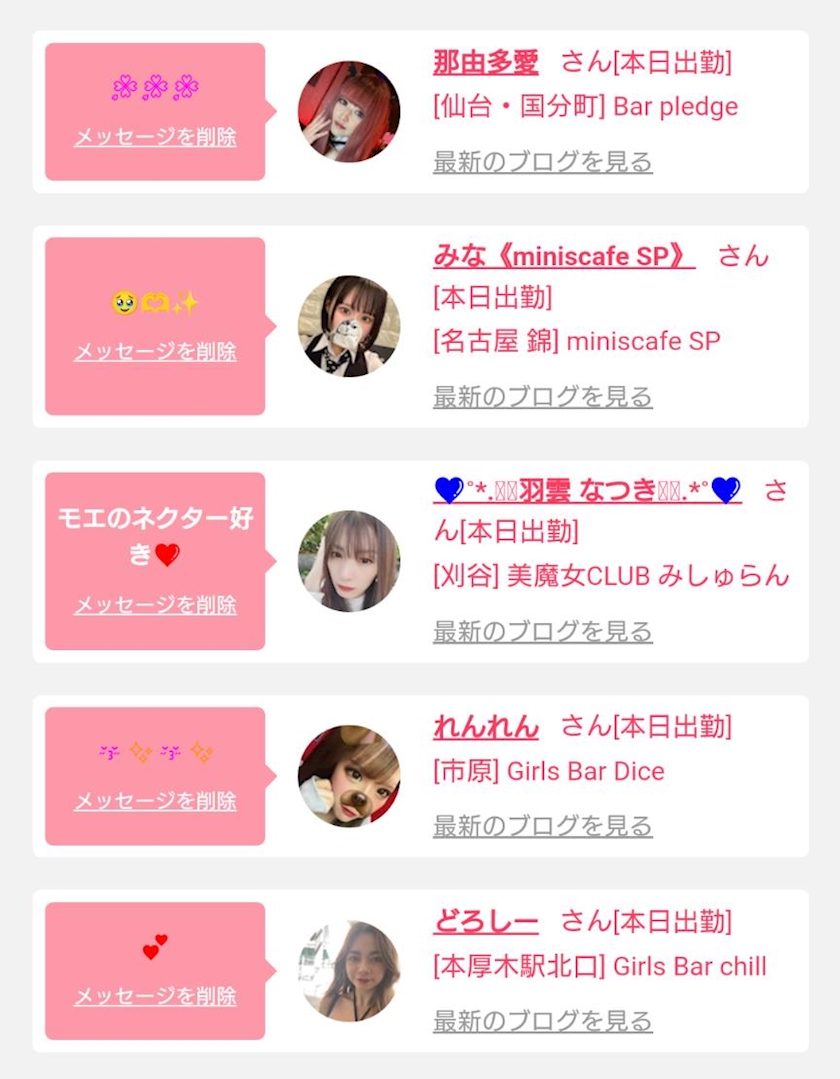Delete the message sent to れんれん

[155, 800]
